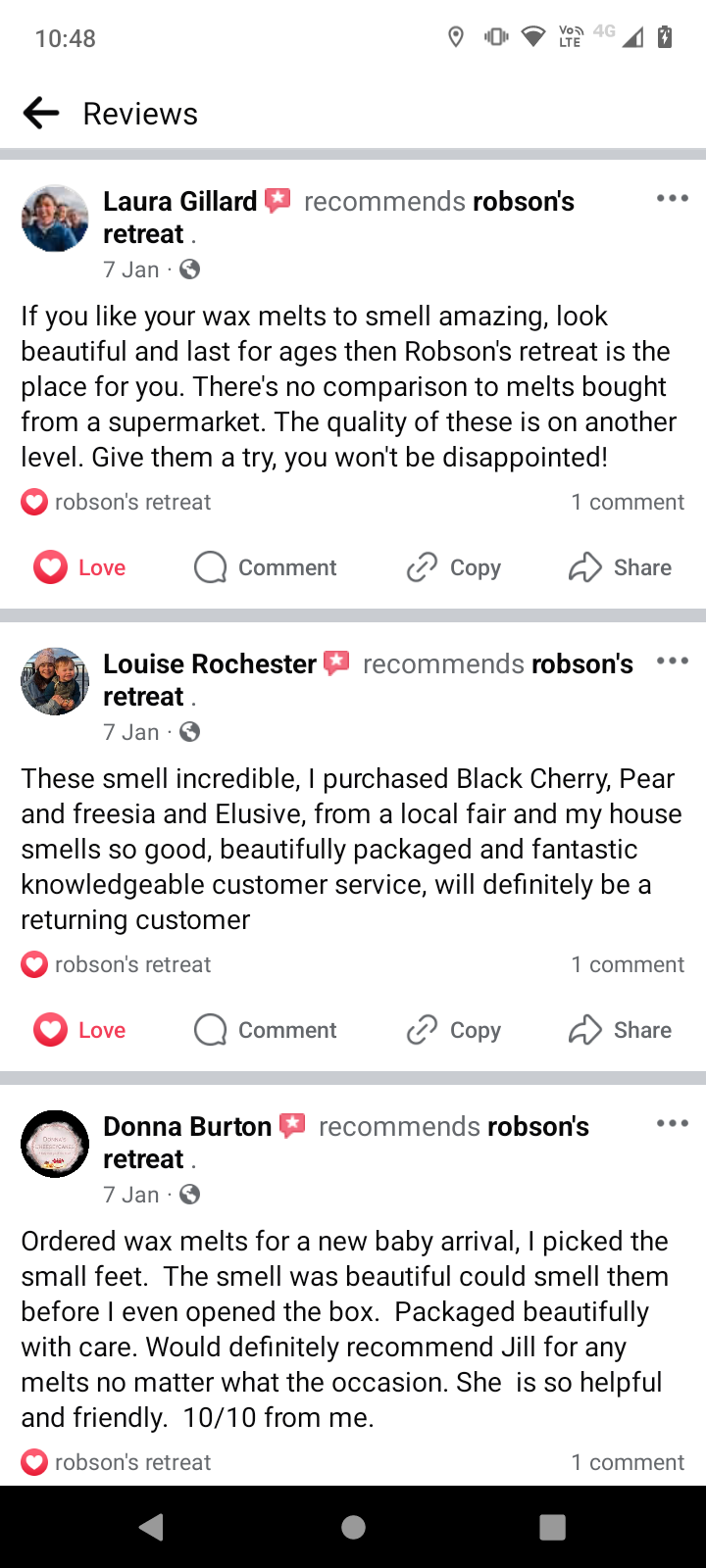The width and height of the screenshot is (706, 1568).
Task: Open options menu on Laura Gillard's review
Action: pyautogui.click(x=672, y=199)
